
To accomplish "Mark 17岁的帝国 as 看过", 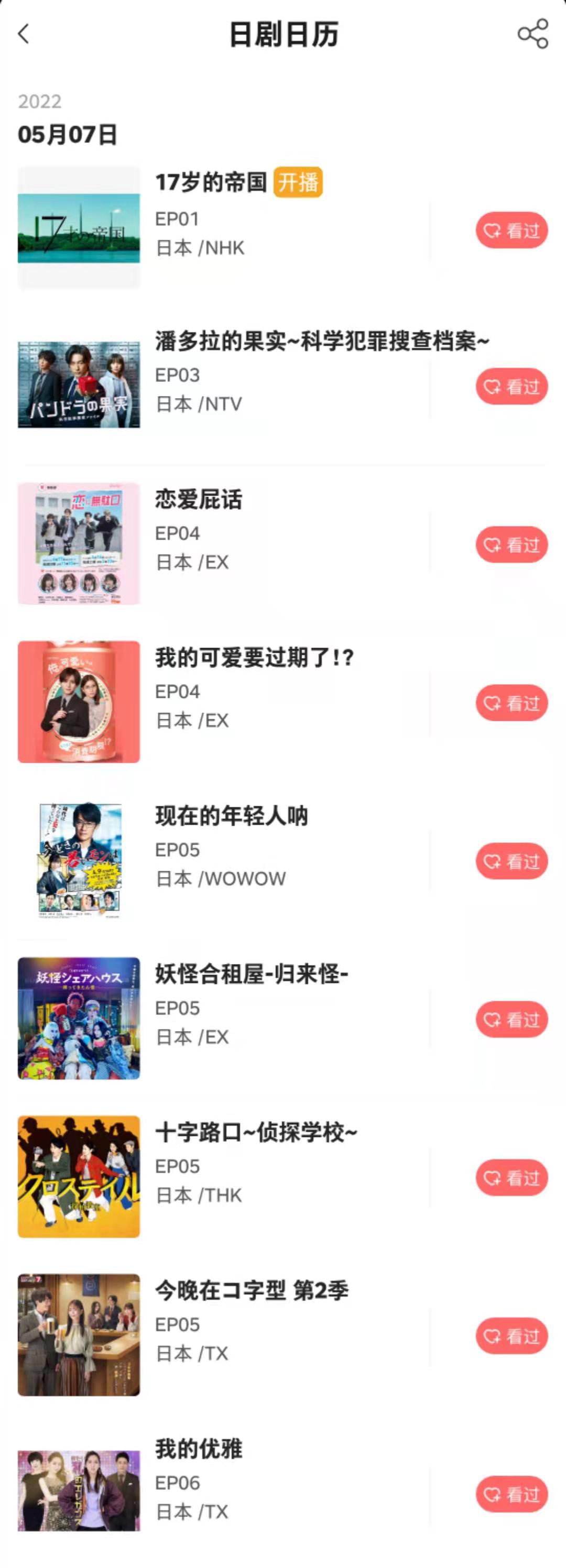I will point(511,230).
